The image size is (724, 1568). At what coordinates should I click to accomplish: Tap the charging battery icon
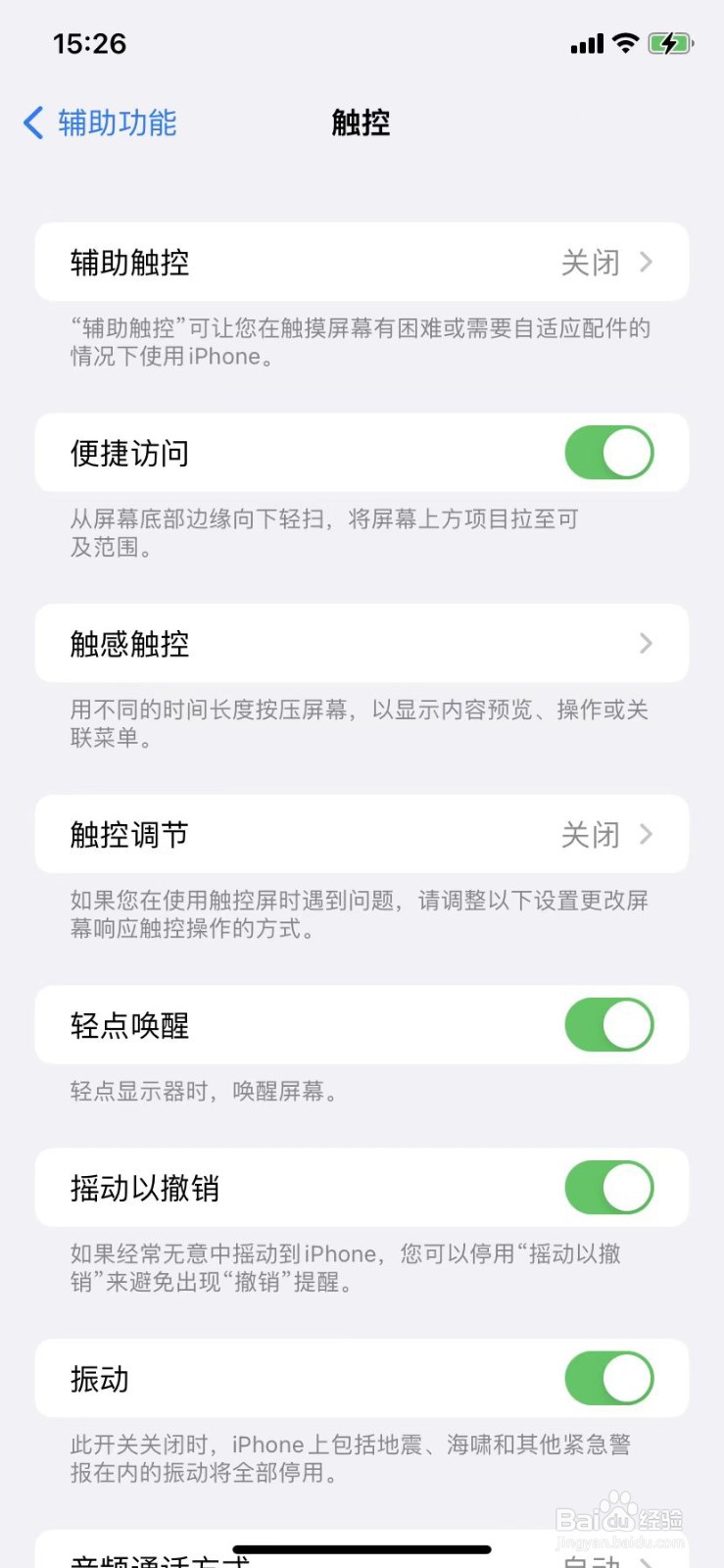point(671,42)
